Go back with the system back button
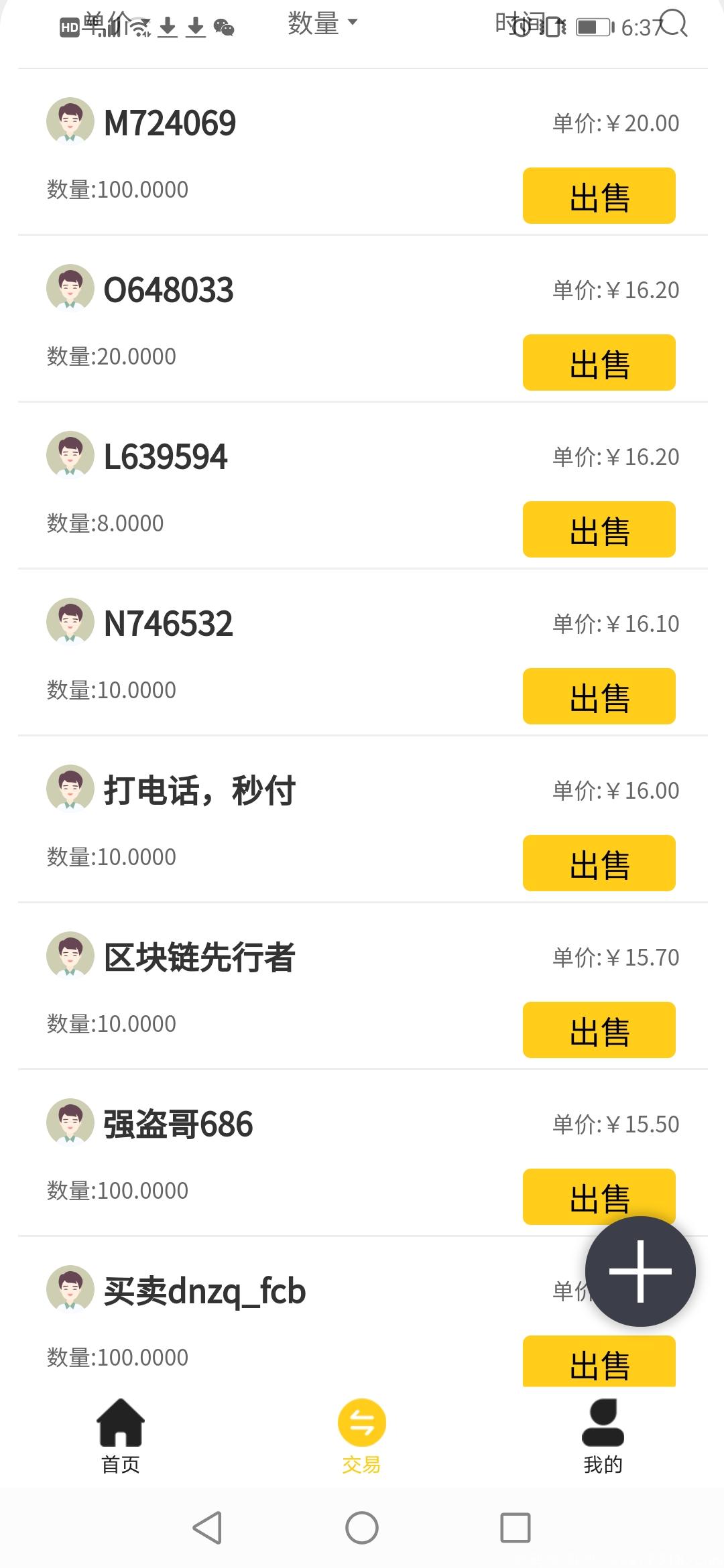The height and width of the screenshot is (1568, 724). pyautogui.click(x=207, y=1528)
